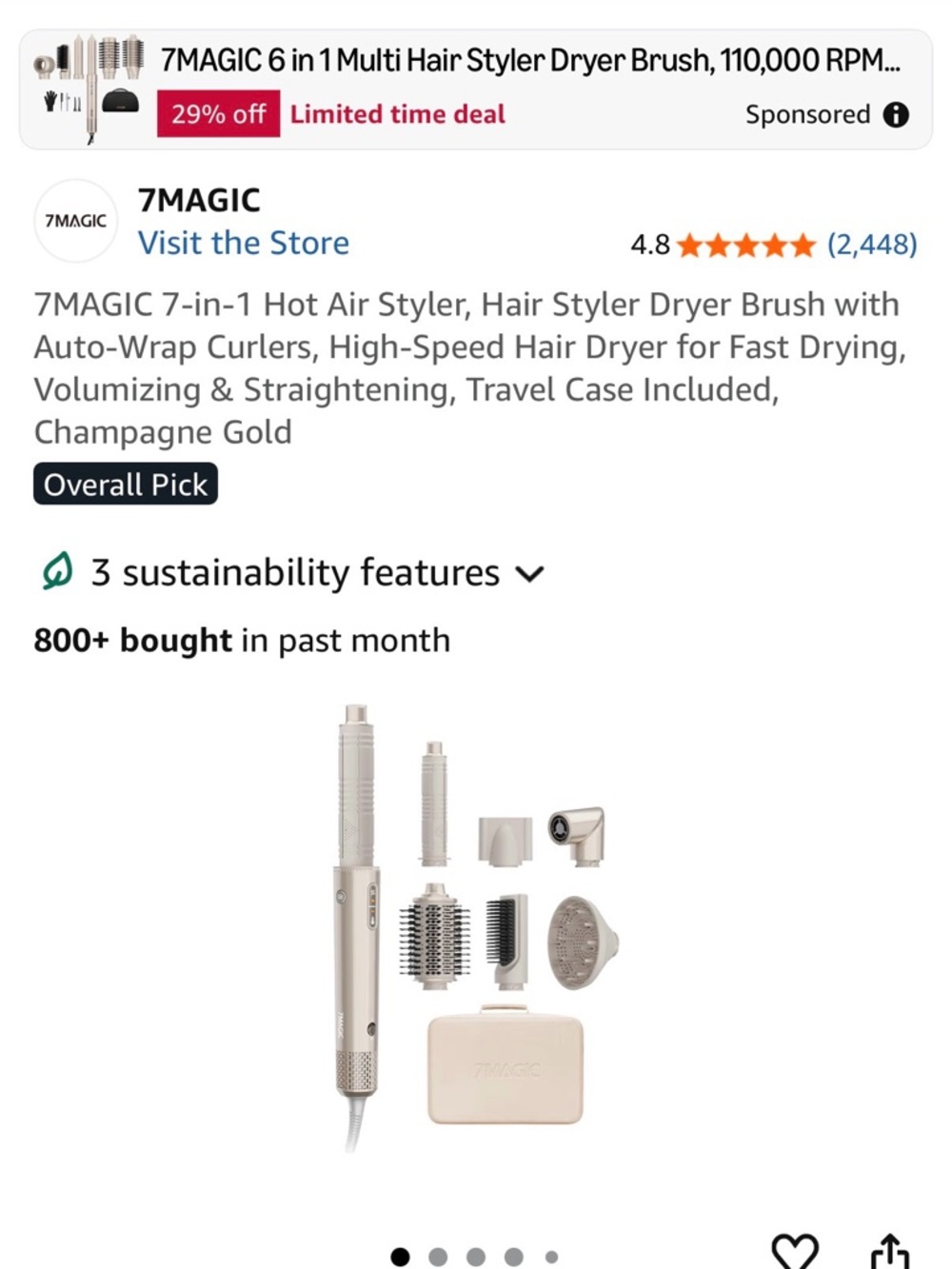Tap the third carousel pagination dot
952x1269 pixels.
(477, 1257)
